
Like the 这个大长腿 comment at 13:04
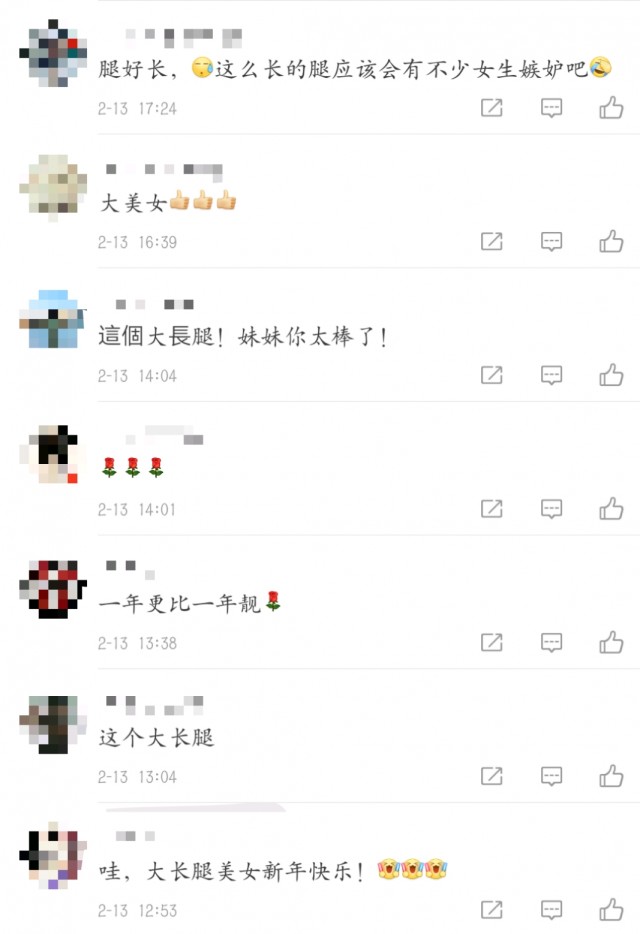611,776
